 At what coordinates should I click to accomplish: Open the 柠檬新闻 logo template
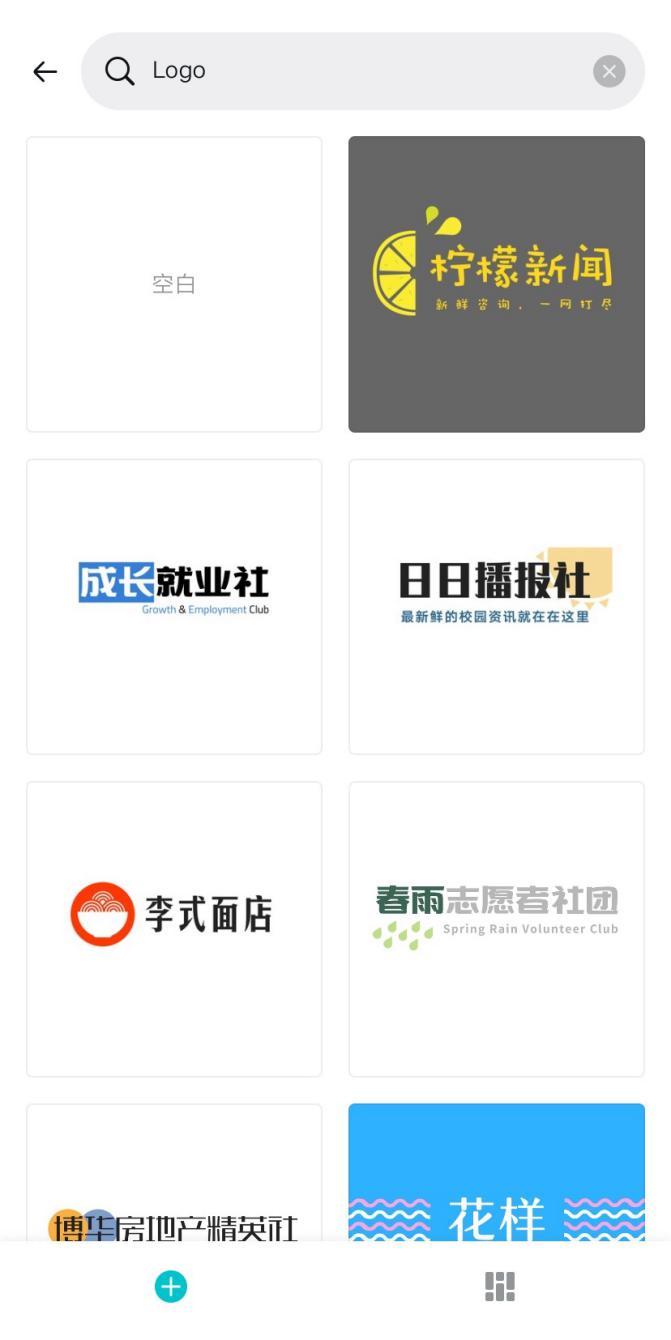click(x=496, y=284)
